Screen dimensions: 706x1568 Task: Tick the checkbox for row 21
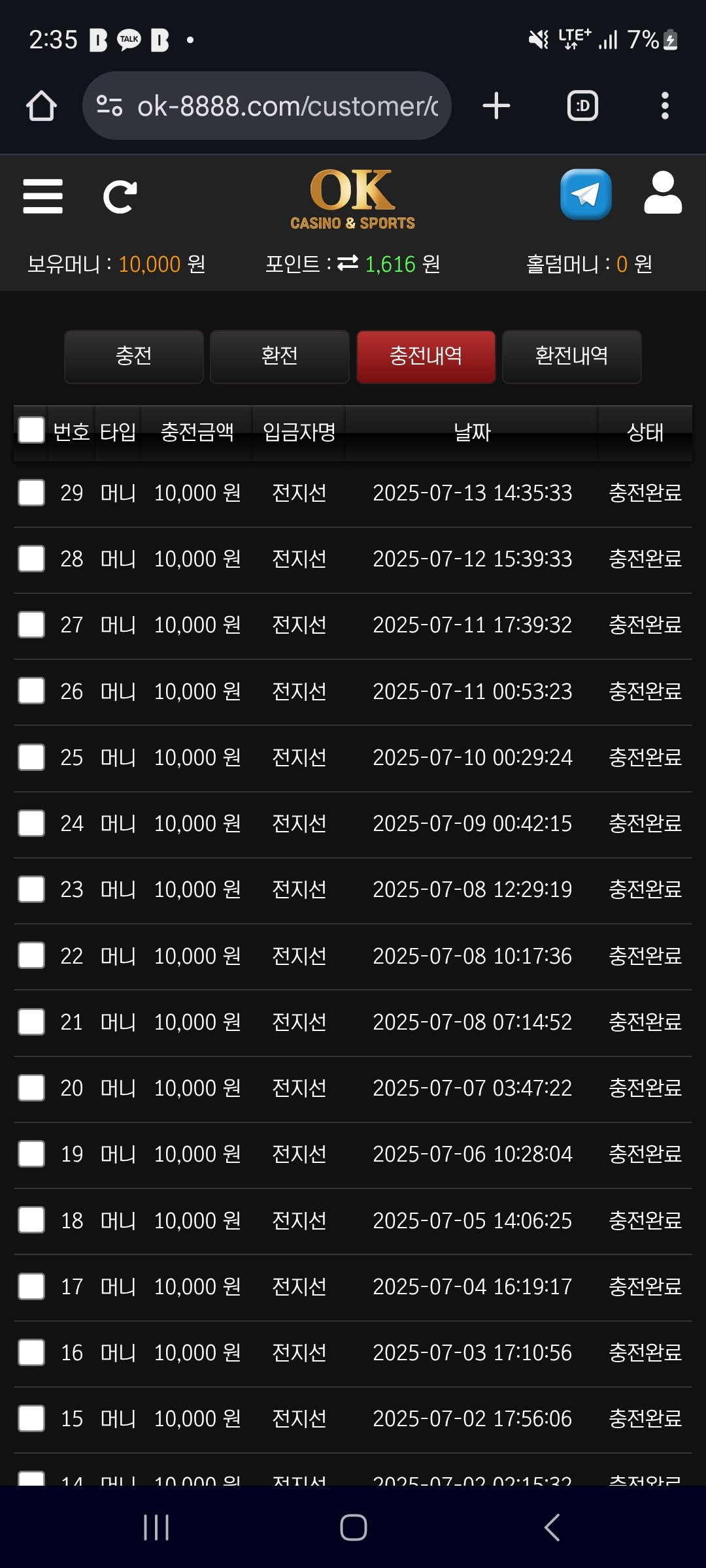click(31, 1022)
